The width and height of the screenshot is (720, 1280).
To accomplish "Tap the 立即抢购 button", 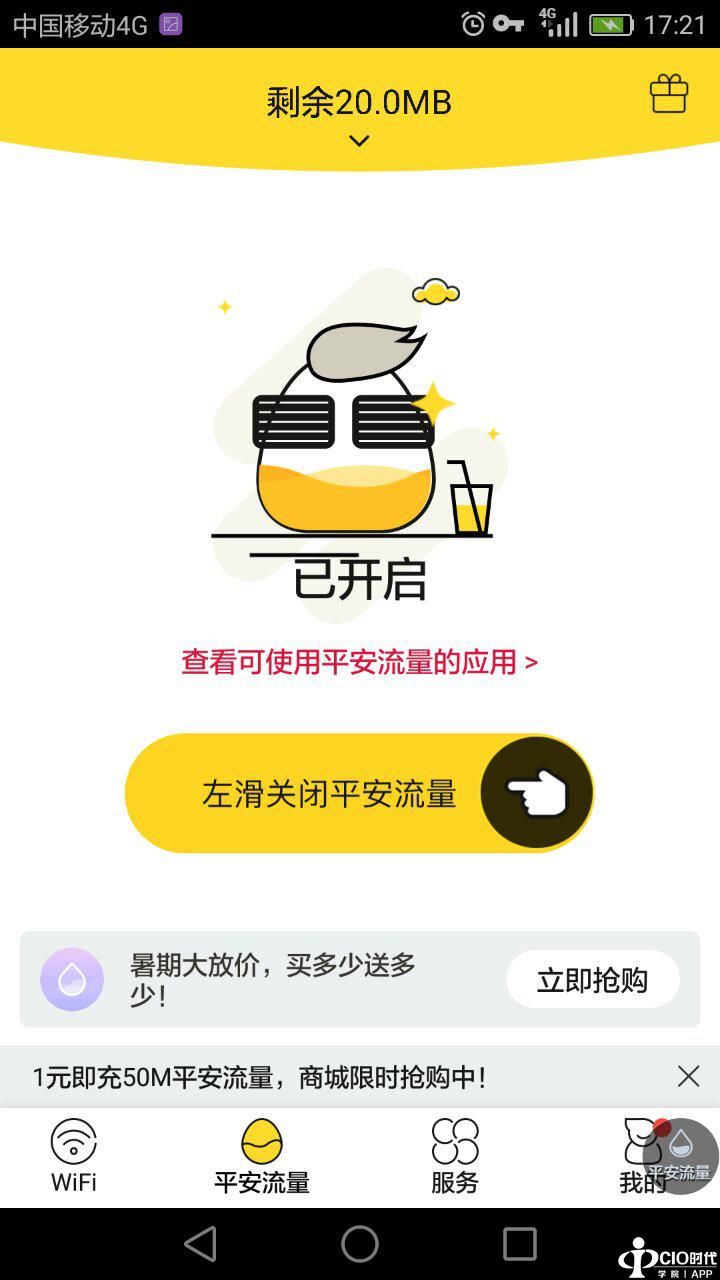I will pyautogui.click(x=592, y=980).
